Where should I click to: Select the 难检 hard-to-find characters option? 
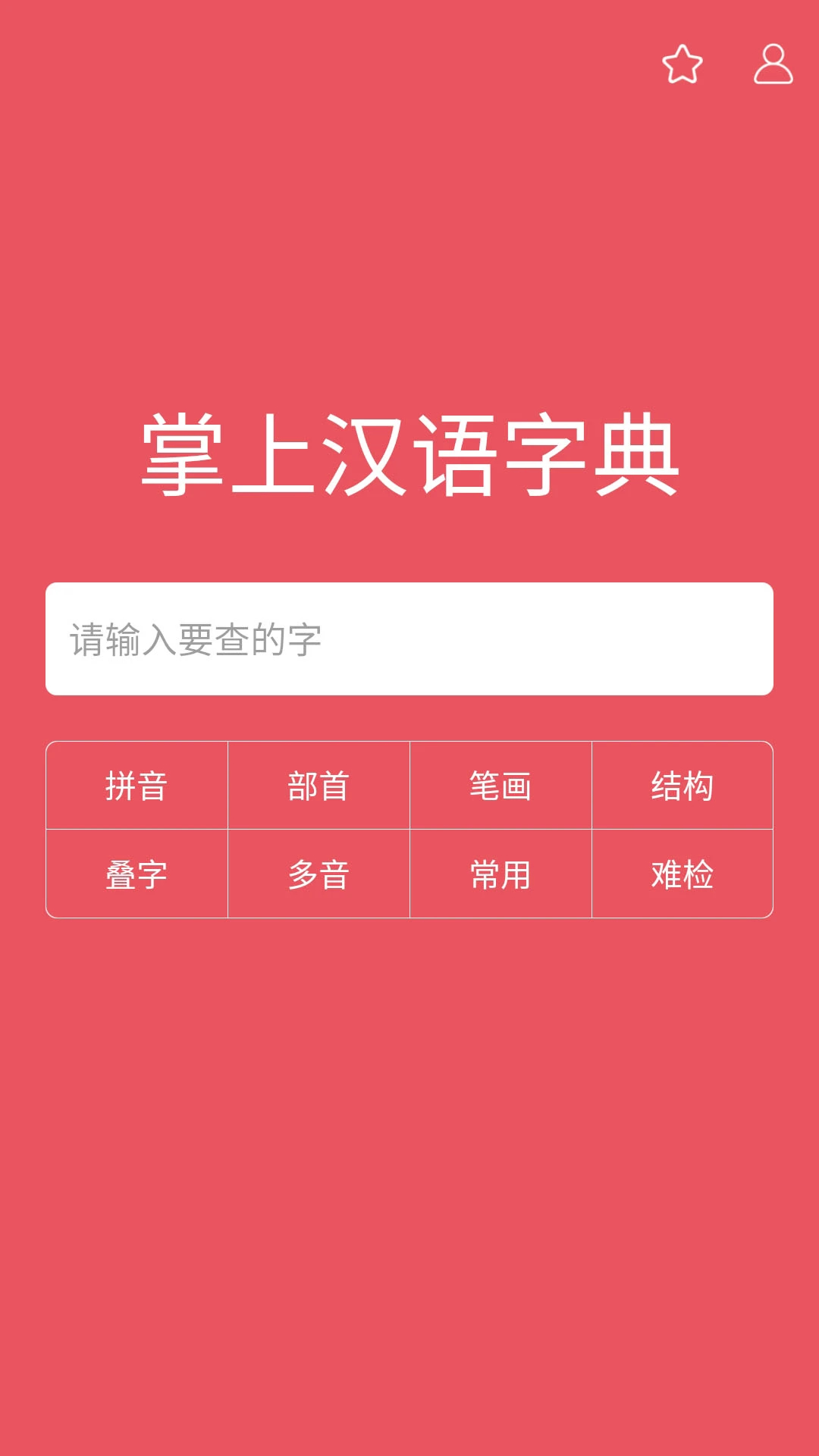point(682,874)
